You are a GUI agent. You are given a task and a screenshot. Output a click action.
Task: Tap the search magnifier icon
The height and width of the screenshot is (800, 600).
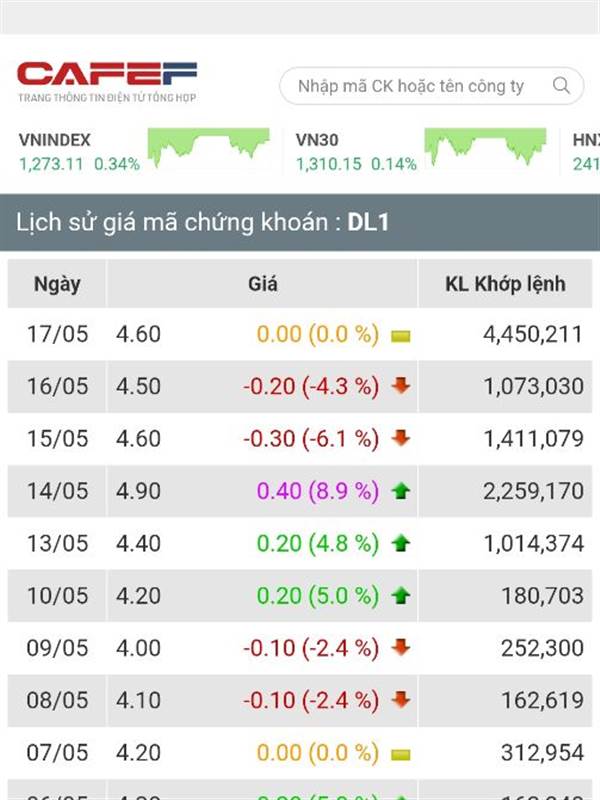click(562, 85)
